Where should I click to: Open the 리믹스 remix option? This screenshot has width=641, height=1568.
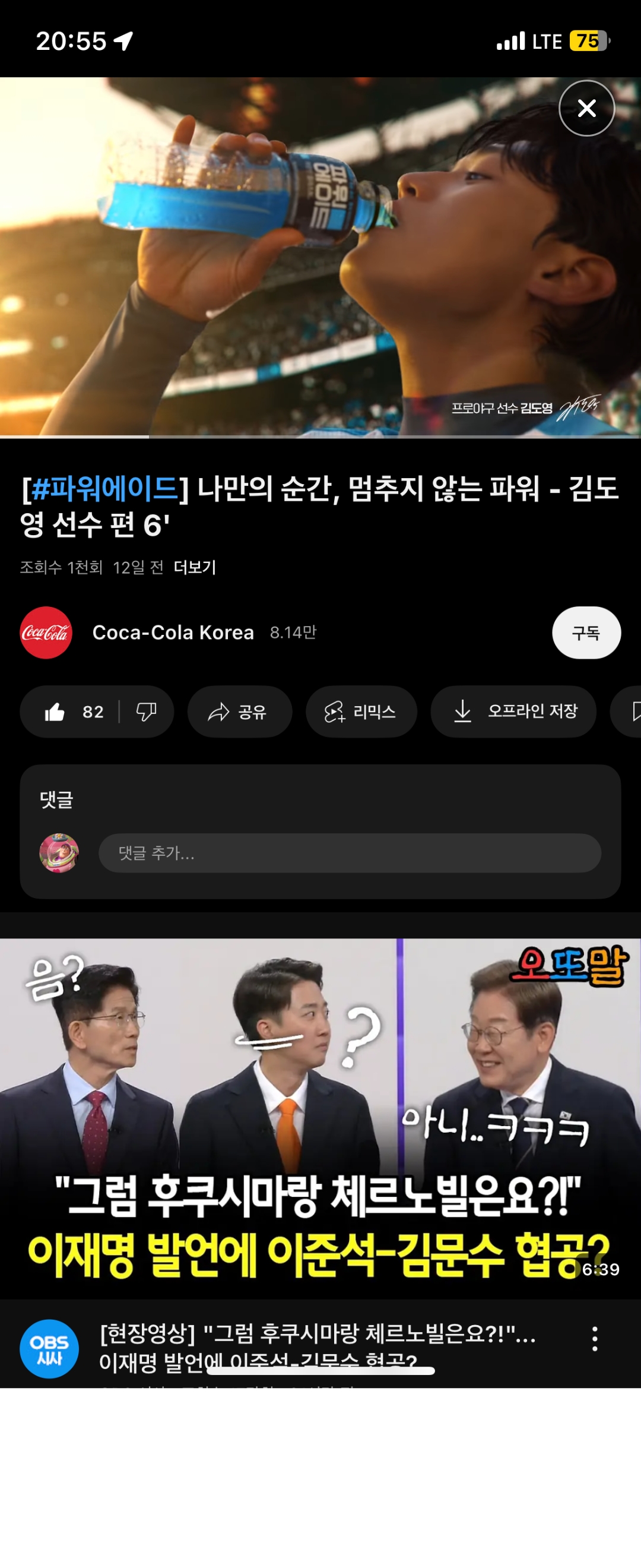click(361, 712)
